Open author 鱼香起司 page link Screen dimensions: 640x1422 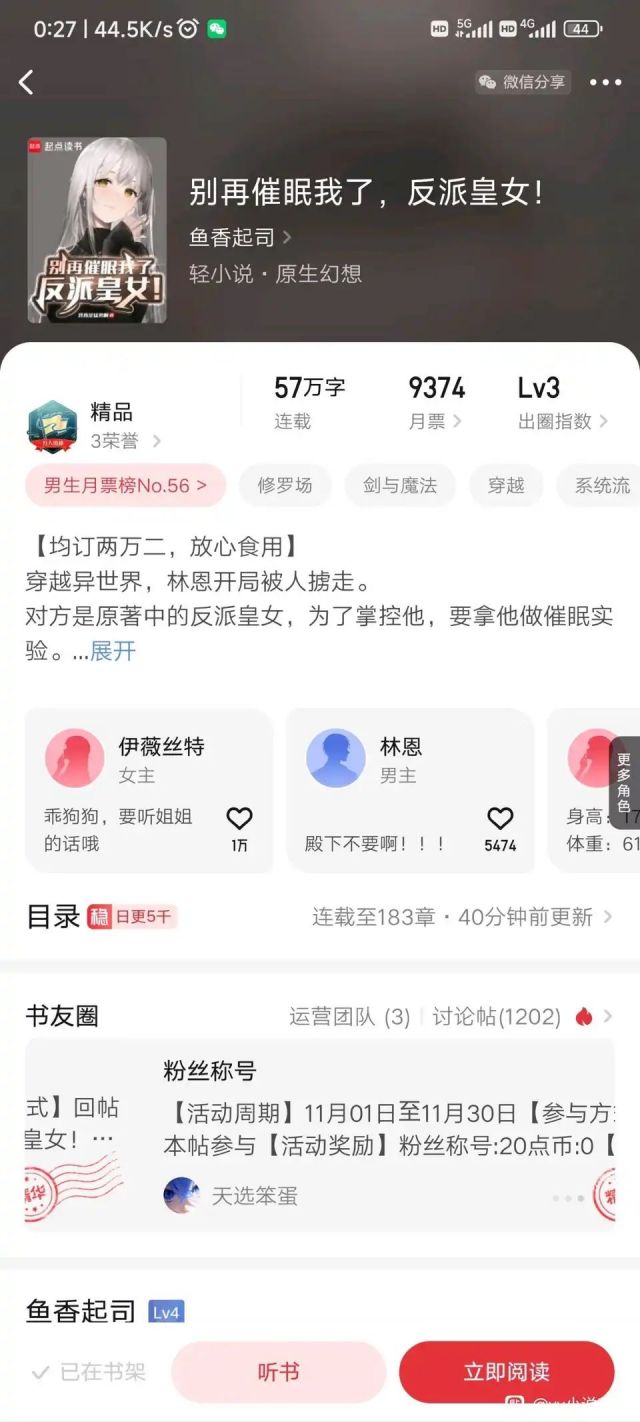[x=240, y=237]
